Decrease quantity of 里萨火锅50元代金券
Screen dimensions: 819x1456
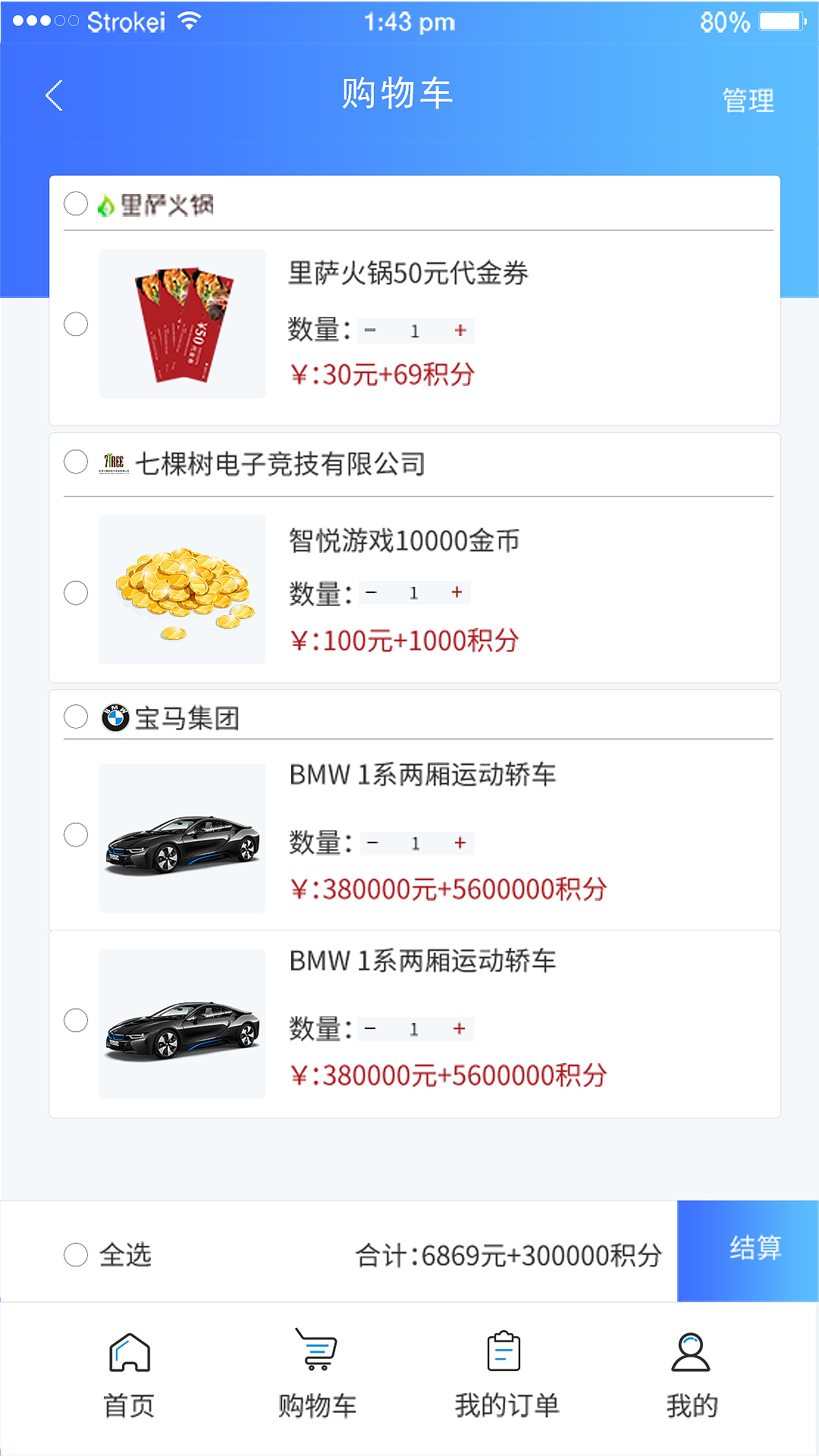(370, 330)
